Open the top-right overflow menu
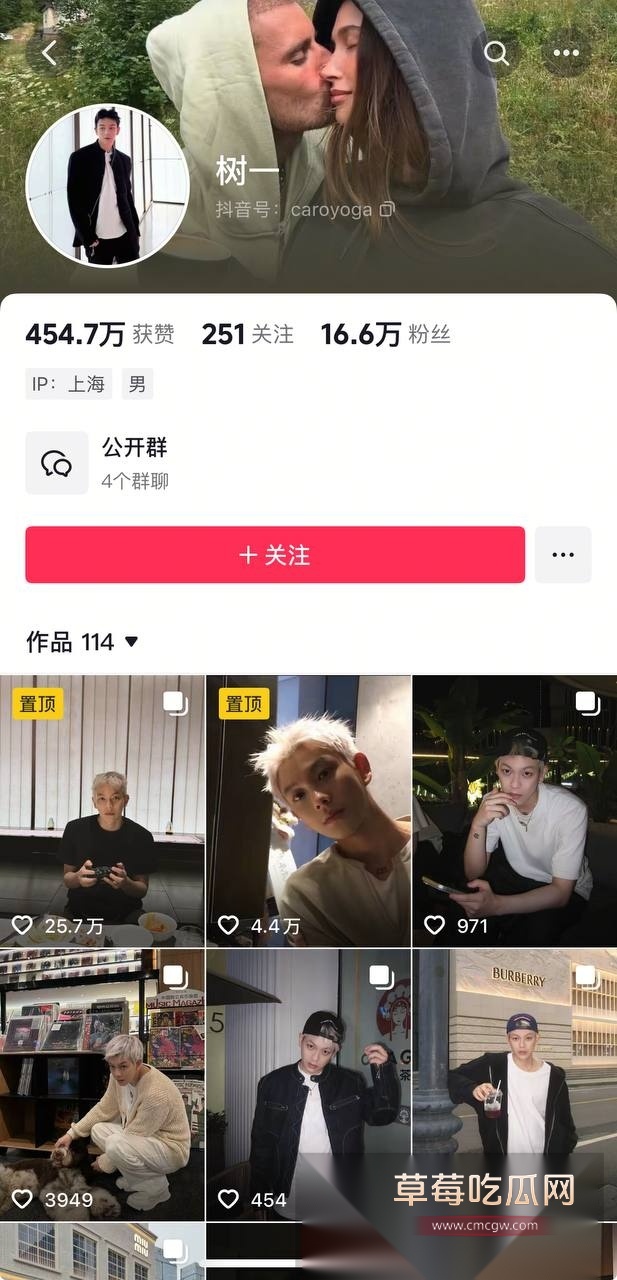 pos(566,53)
